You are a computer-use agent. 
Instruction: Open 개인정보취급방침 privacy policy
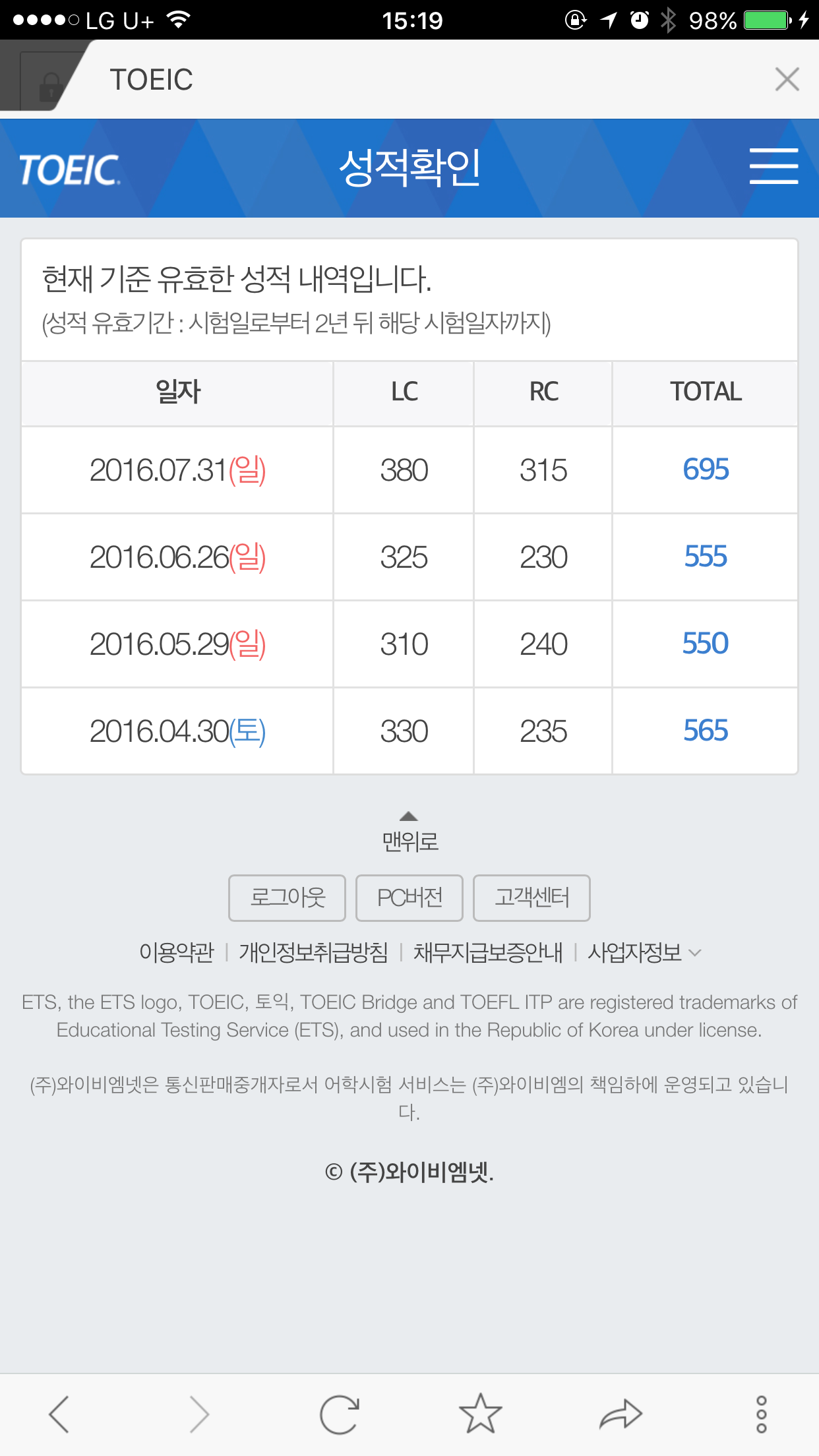(x=314, y=952)
